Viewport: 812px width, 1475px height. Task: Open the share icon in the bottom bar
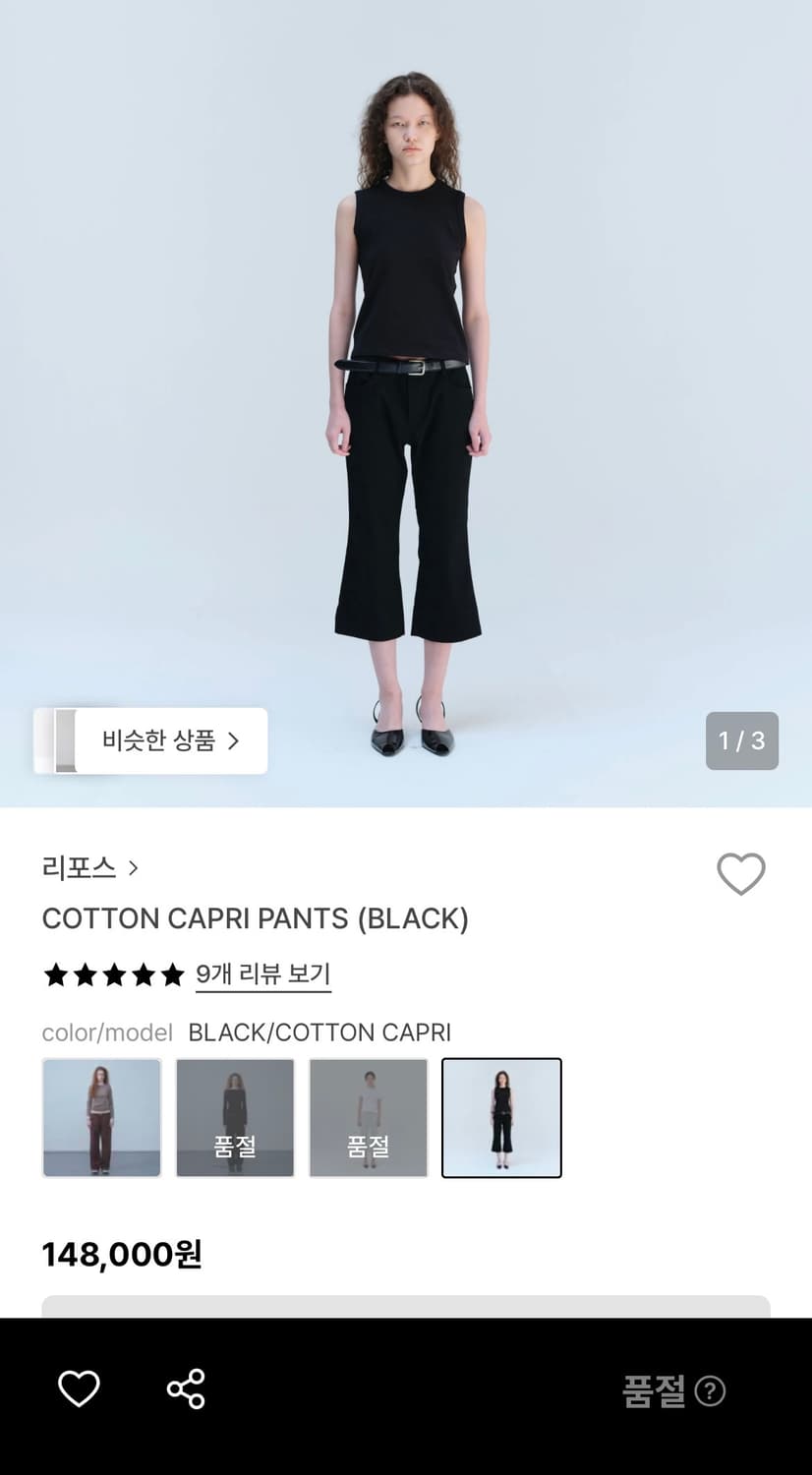click(x=185, y=1388)
